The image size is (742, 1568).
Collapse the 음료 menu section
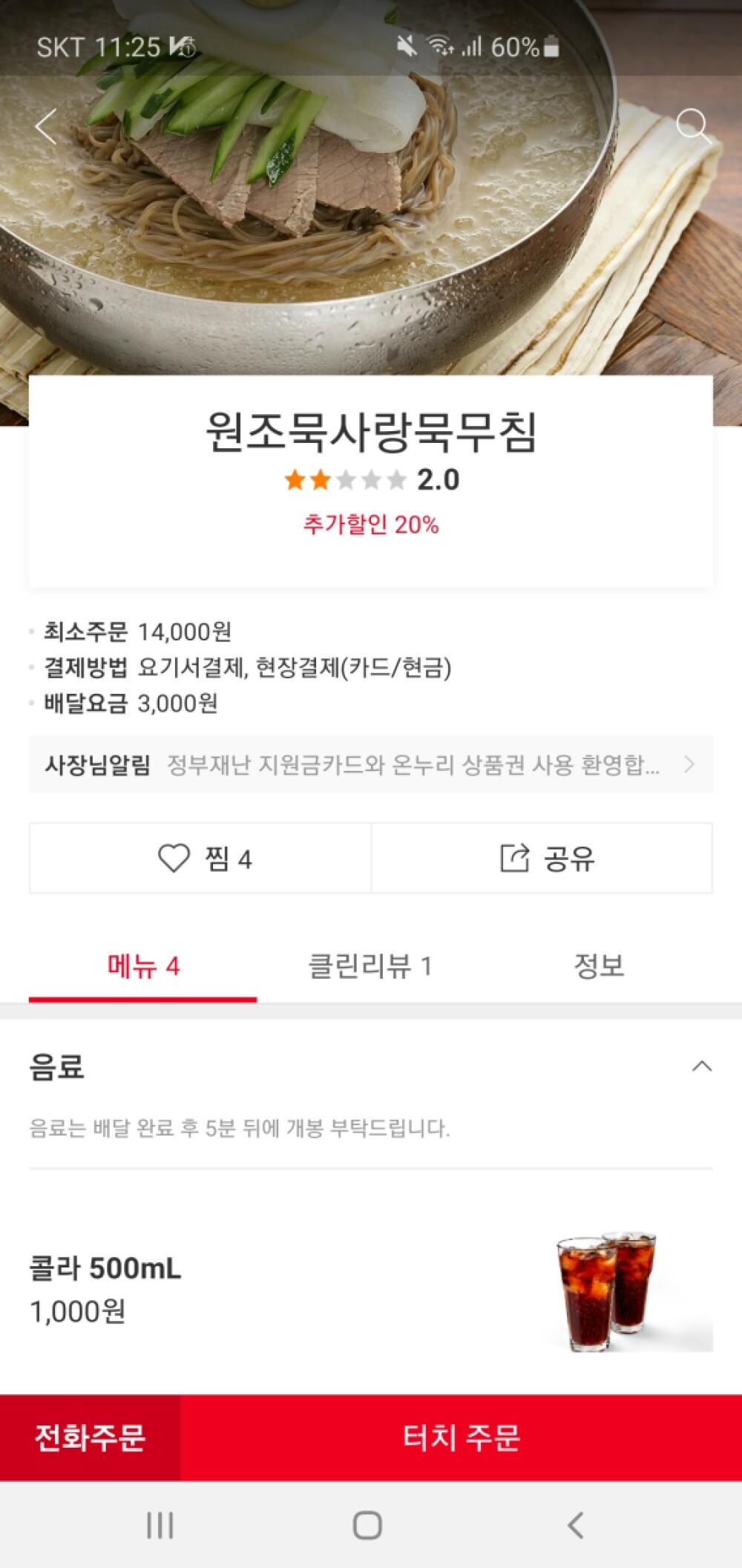[701, 1066]
